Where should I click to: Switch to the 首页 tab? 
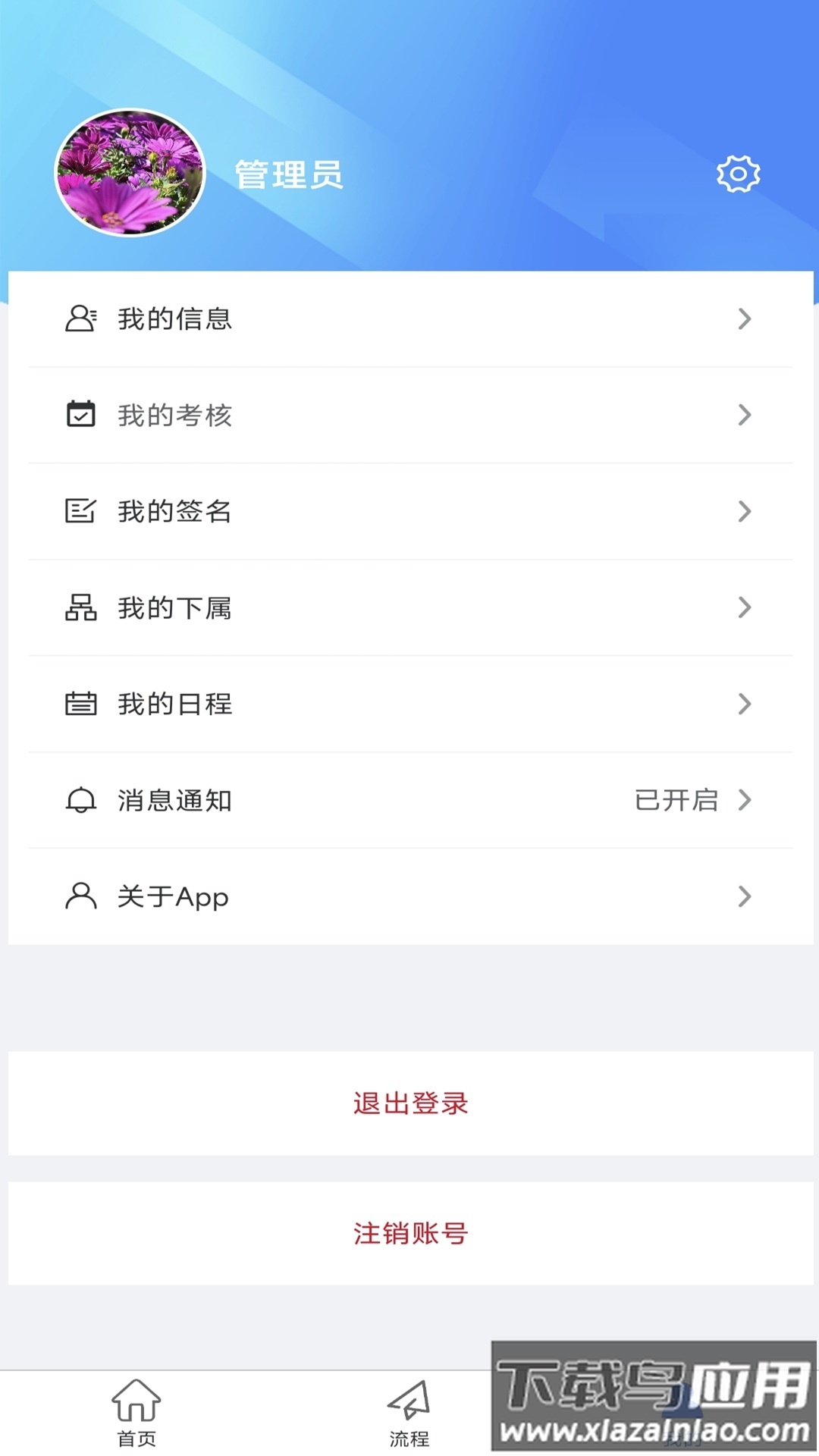[136, 1410]
